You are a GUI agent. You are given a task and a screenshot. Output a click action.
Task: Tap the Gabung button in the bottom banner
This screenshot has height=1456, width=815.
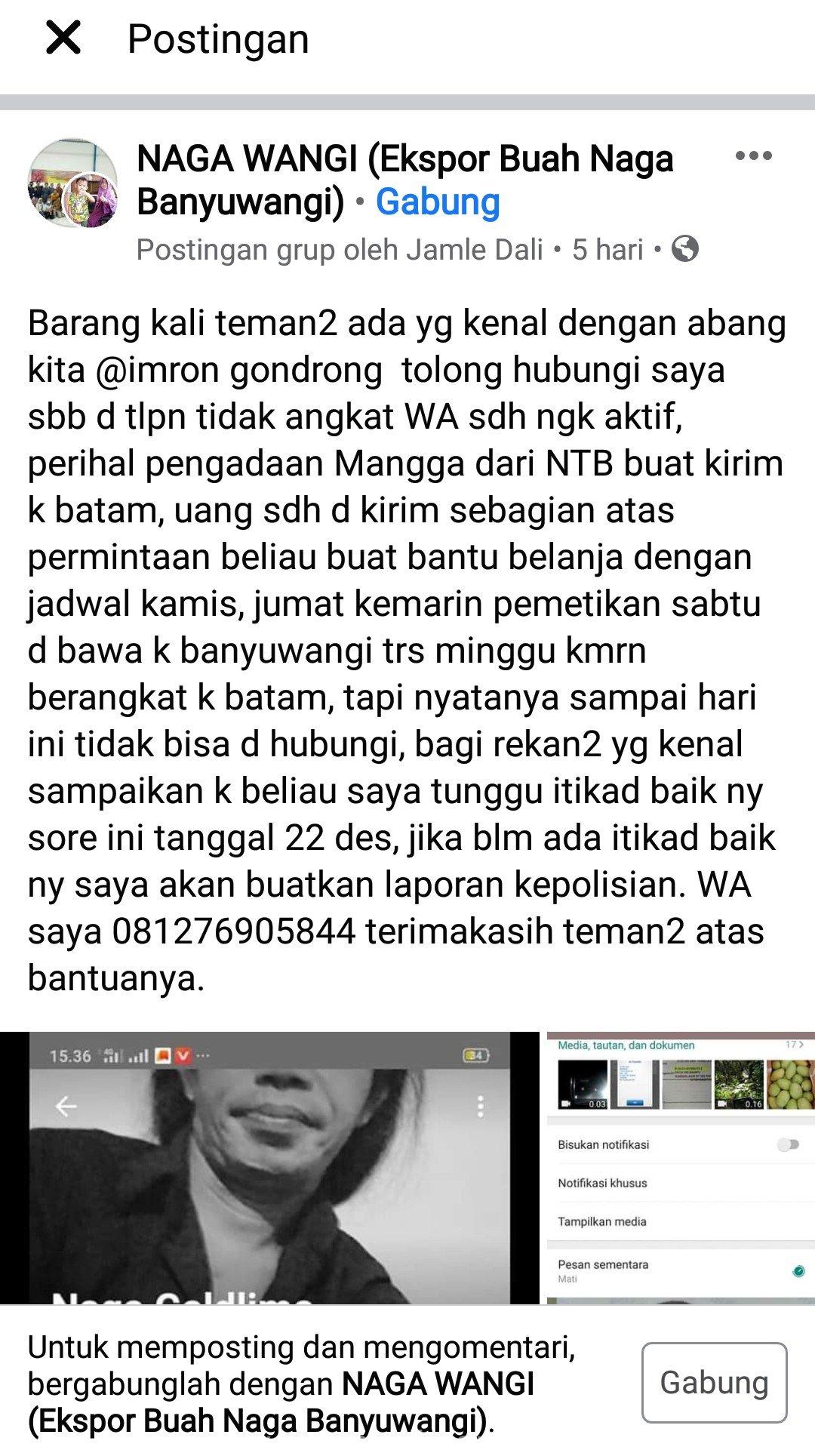point(714,1382)
